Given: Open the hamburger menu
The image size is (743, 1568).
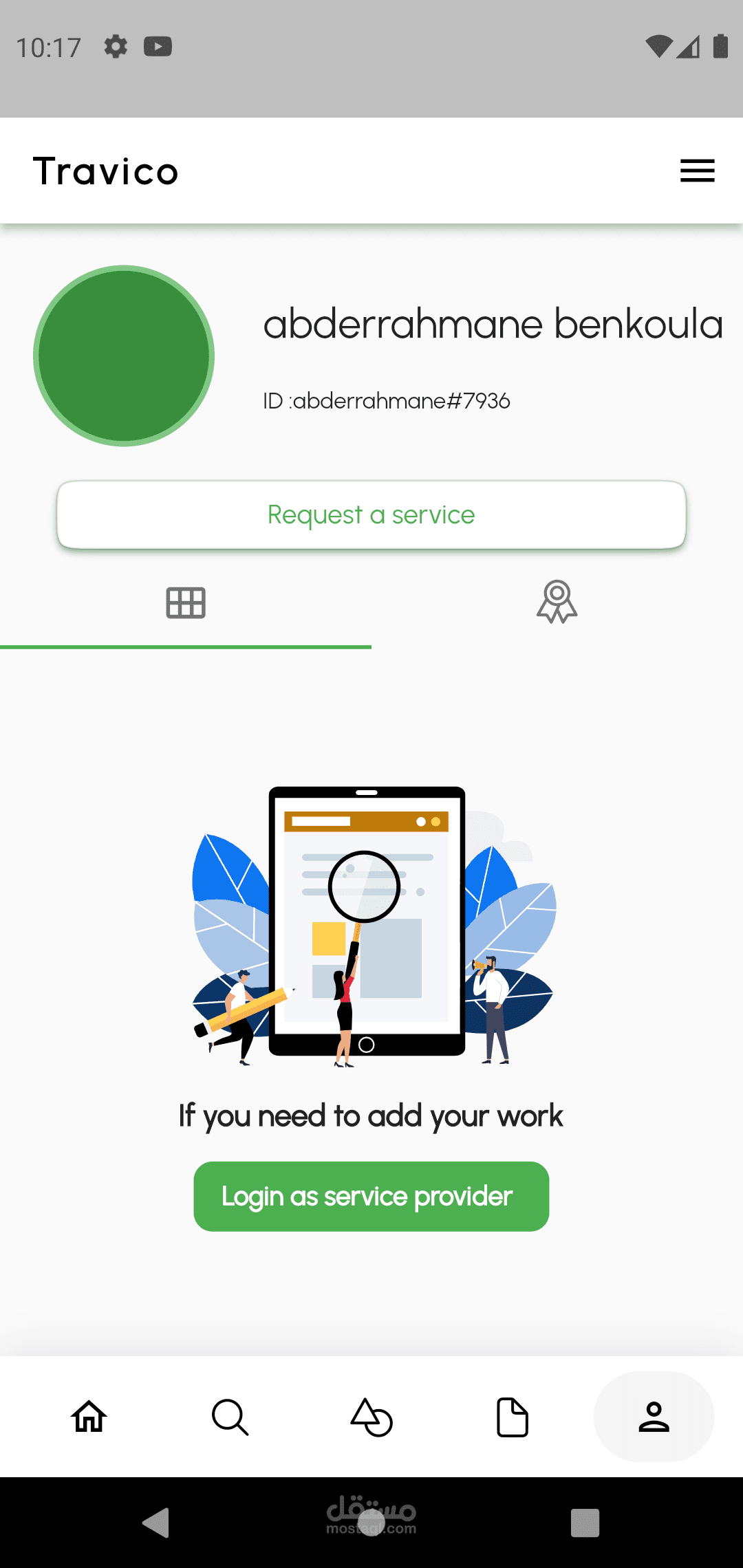Looking at the screenshot, I should point(697,171).
